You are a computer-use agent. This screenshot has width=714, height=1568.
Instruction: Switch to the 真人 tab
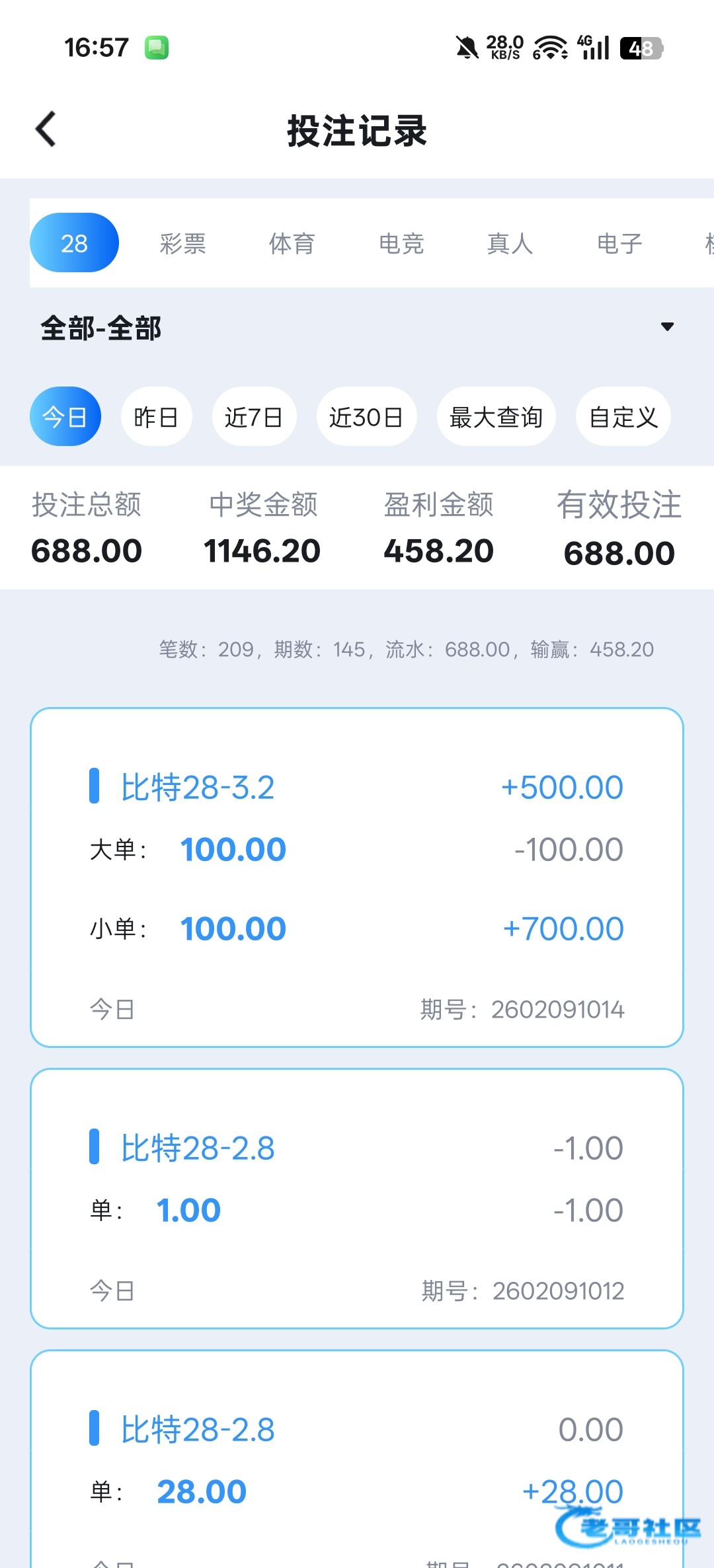510,243
